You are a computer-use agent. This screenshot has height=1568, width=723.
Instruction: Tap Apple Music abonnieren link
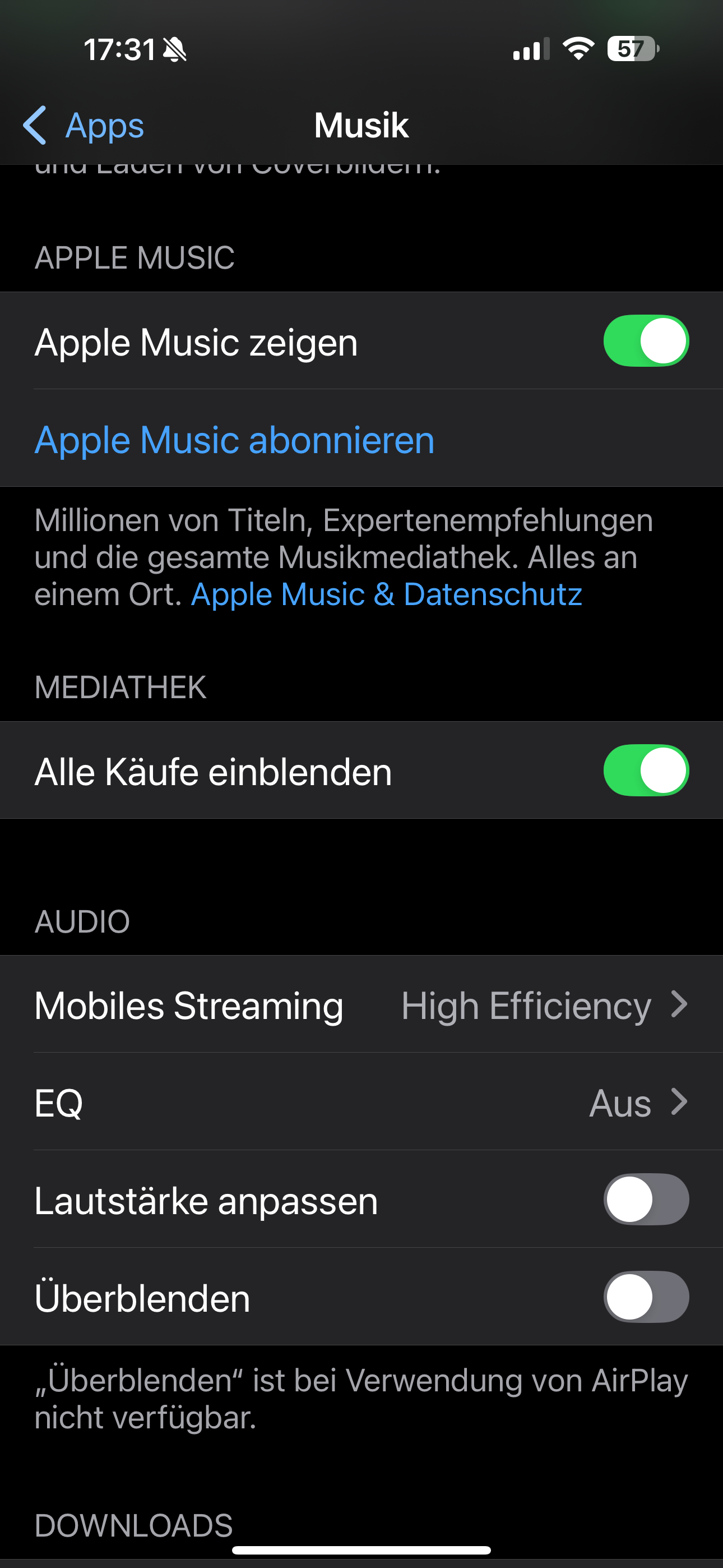[234, 440]
